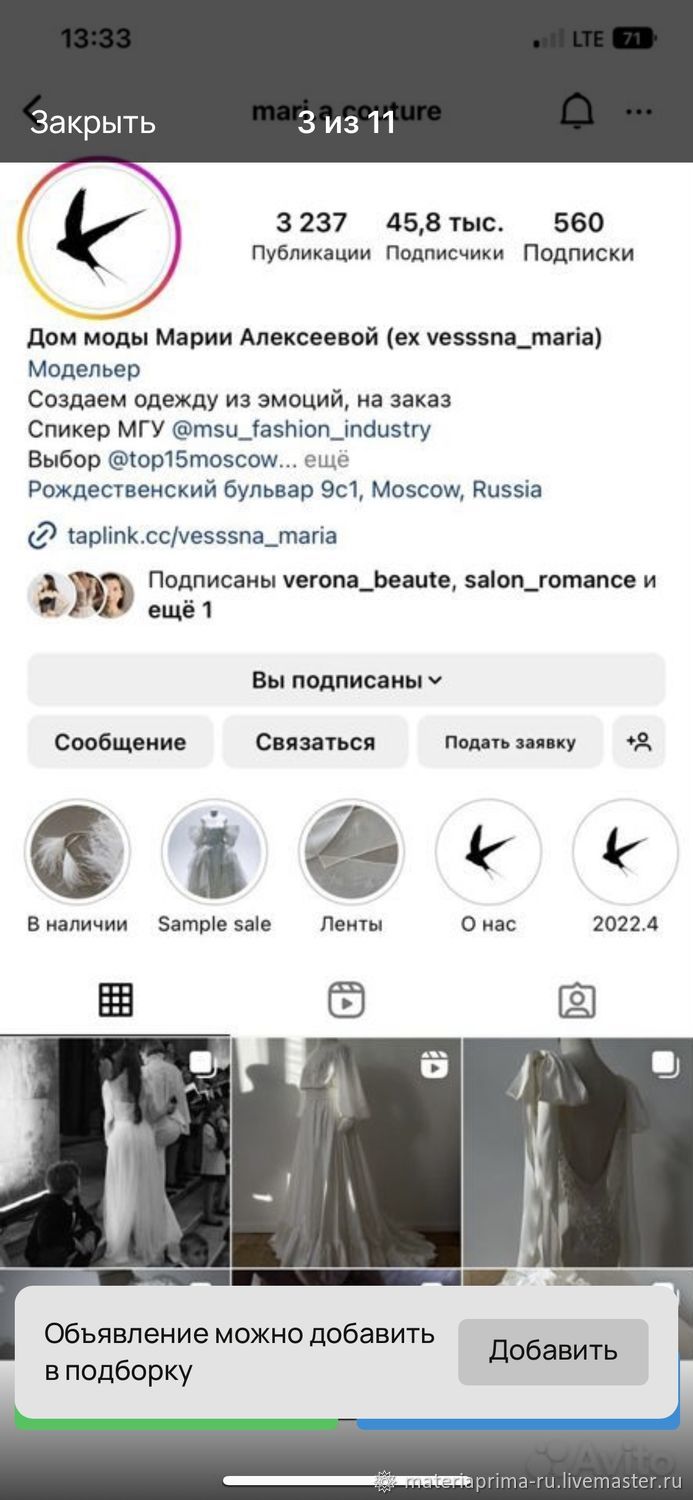This screenshot has width=693, height=1500.
Task: Tap Добавить to add listing to collection
Action: [x=553, y=1351]
